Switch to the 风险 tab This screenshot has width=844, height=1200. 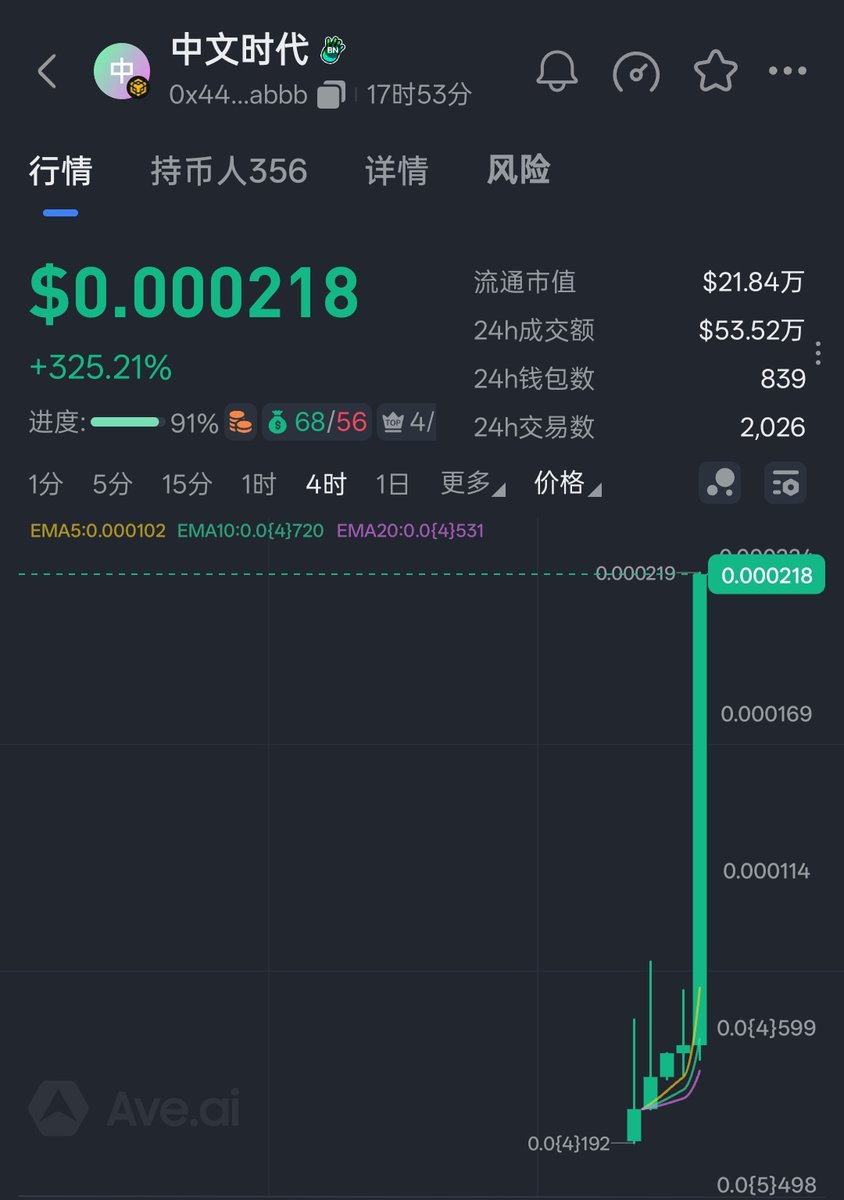(518, 171)
